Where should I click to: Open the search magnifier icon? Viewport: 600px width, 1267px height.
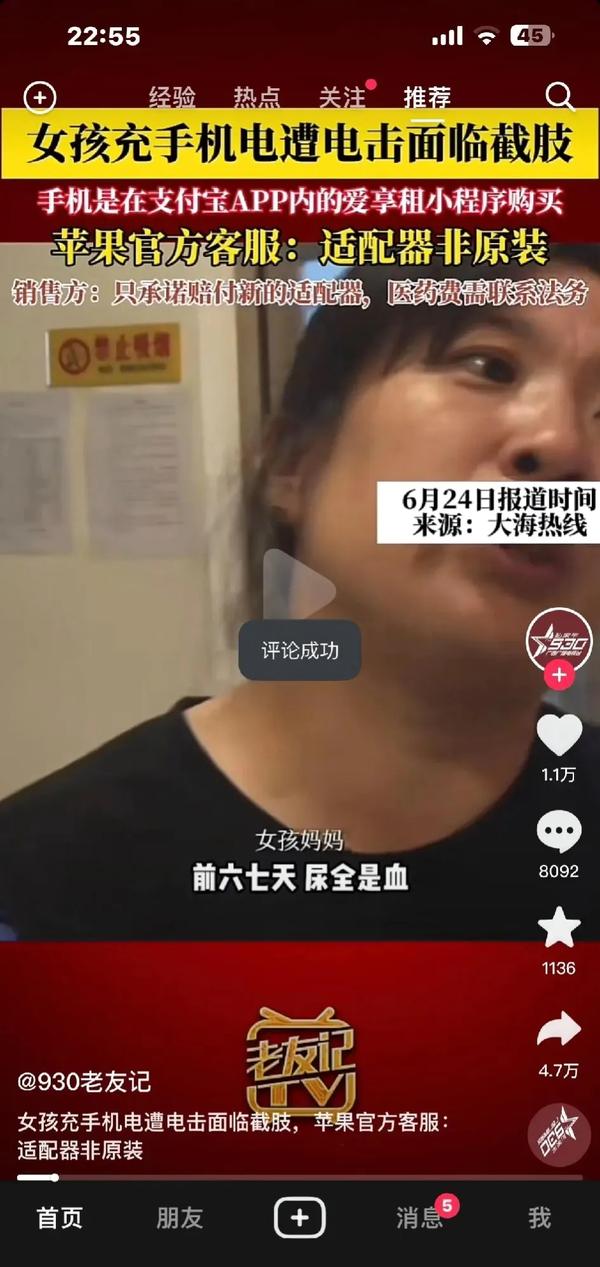click(559, 97)
